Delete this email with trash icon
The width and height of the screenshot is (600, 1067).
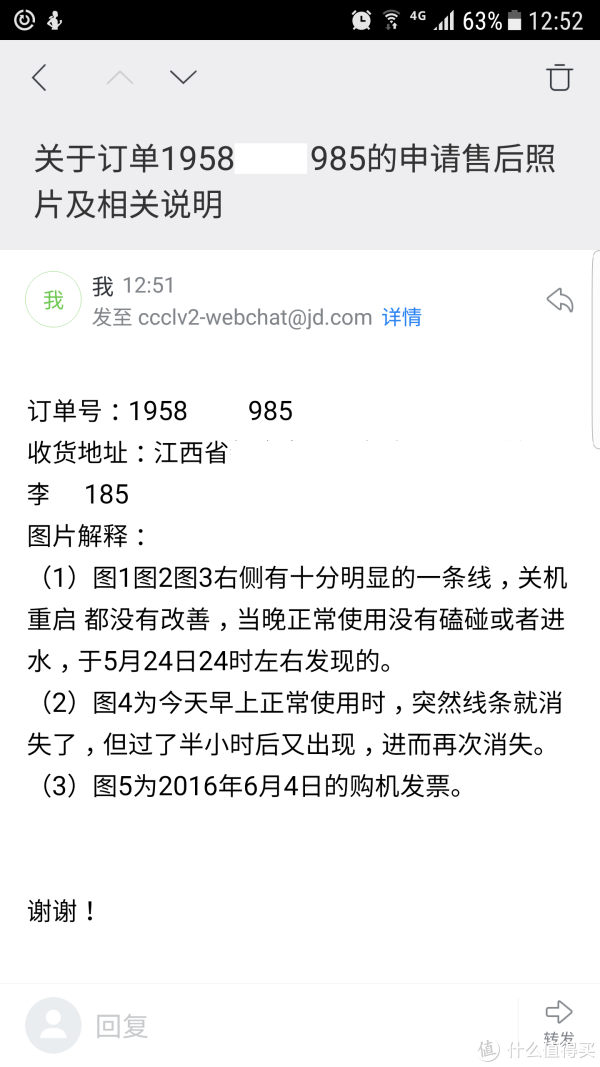pyautogui.click(x=559, y=78)
